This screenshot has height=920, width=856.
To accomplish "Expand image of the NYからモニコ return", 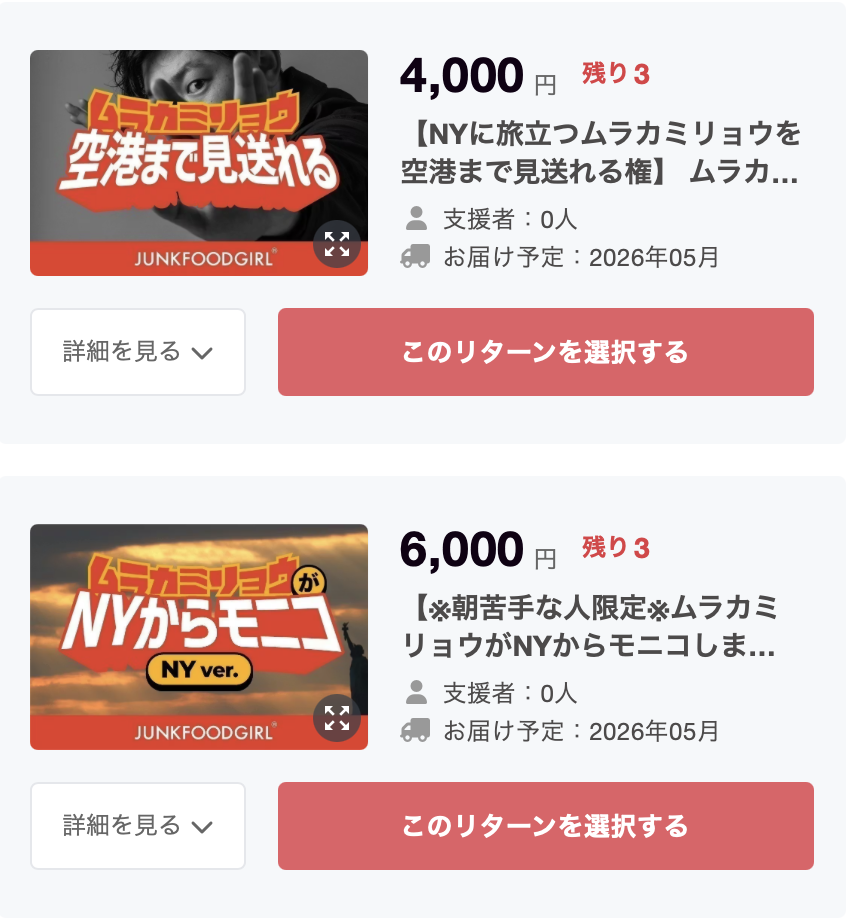I will 337,718.
